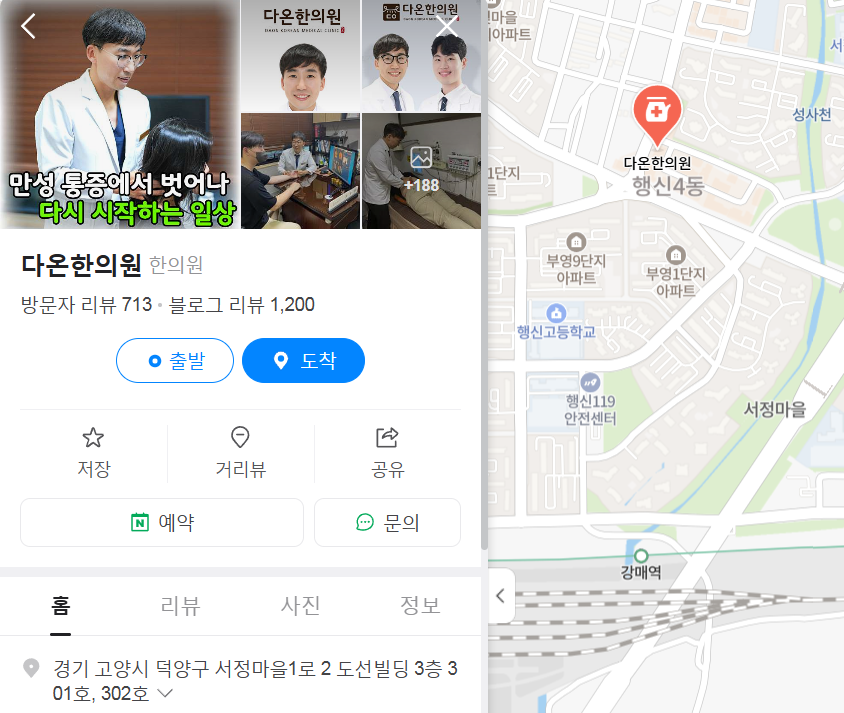
Task: Switch to the 사진 tab
Action: [300, 605]
